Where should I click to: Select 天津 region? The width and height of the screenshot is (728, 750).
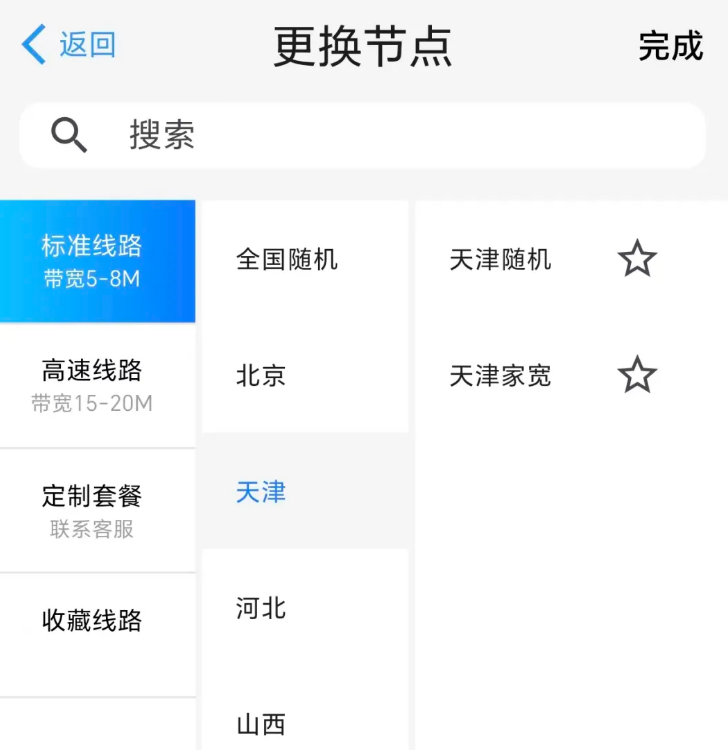coord(262,492)
